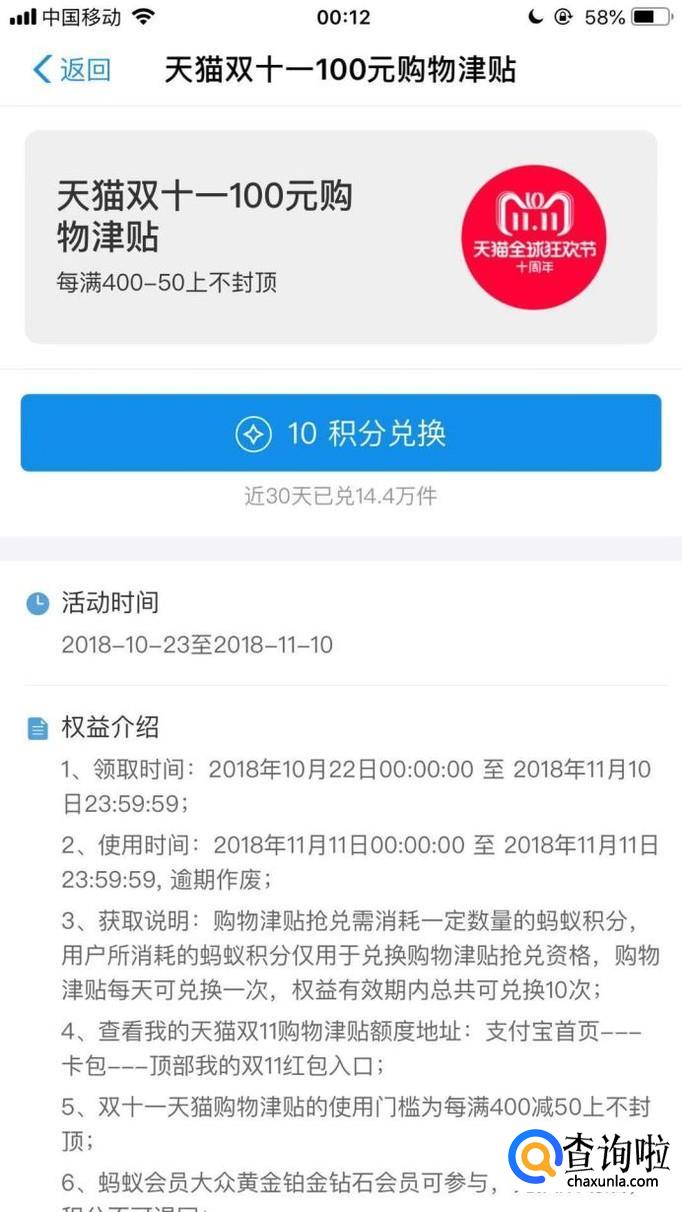This screenshot has width=682, height=1212.
Task: Go back using the 返回 button
Action: click(x=72, y=70)
